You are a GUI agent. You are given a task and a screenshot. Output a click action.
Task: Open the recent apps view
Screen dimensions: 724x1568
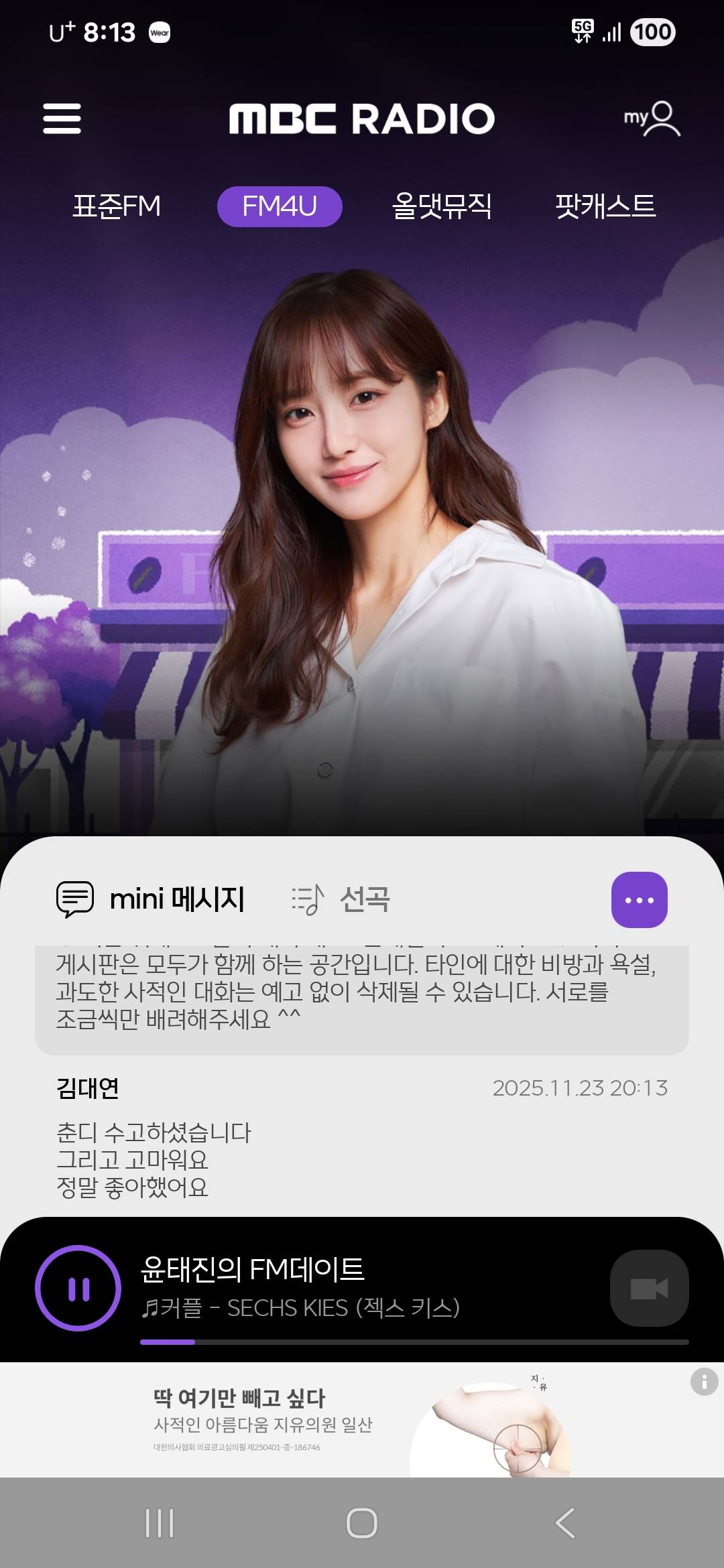click(x=160, y=1523)
